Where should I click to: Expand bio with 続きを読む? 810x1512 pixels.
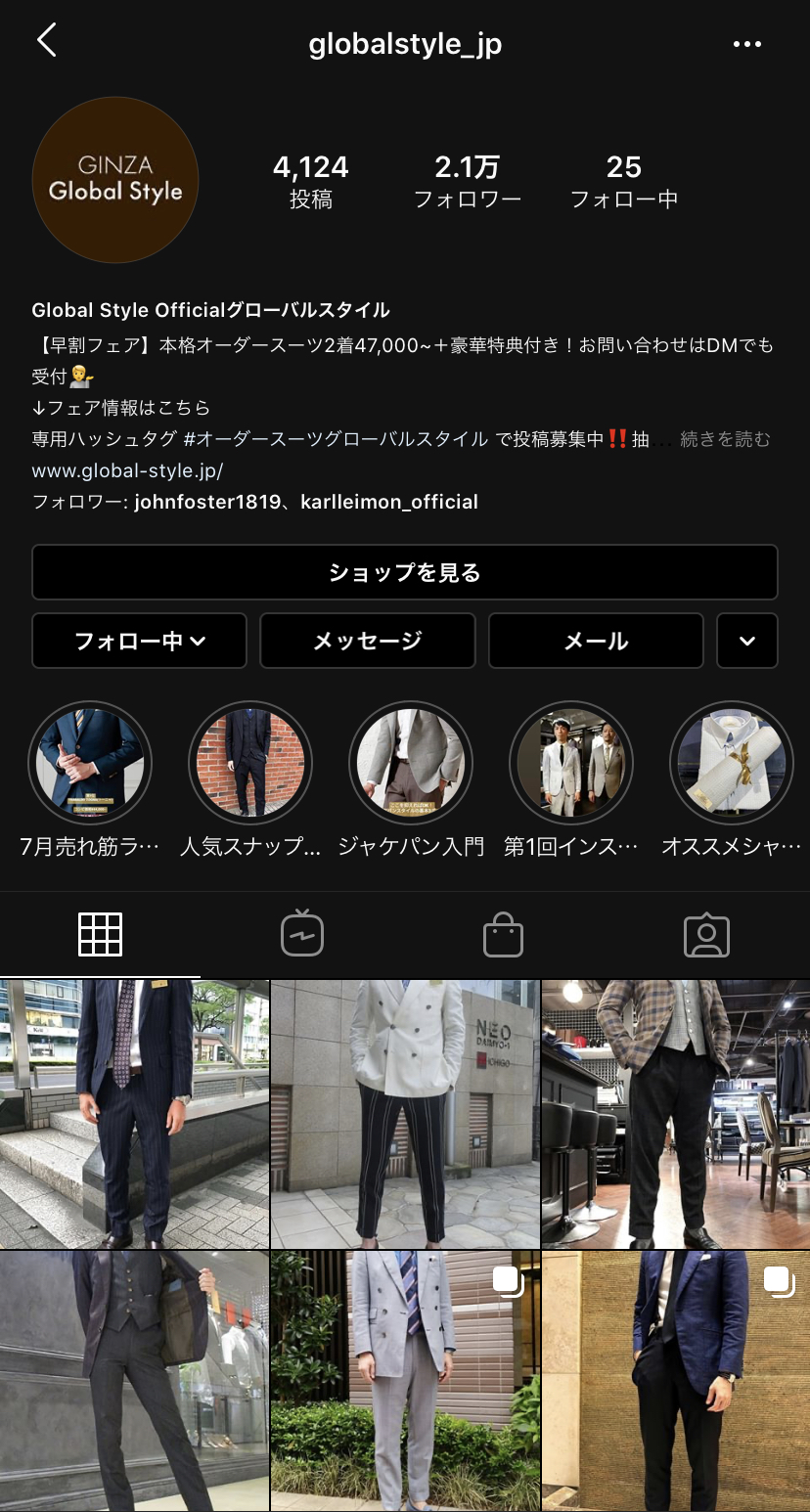click(x=724, y=439)
